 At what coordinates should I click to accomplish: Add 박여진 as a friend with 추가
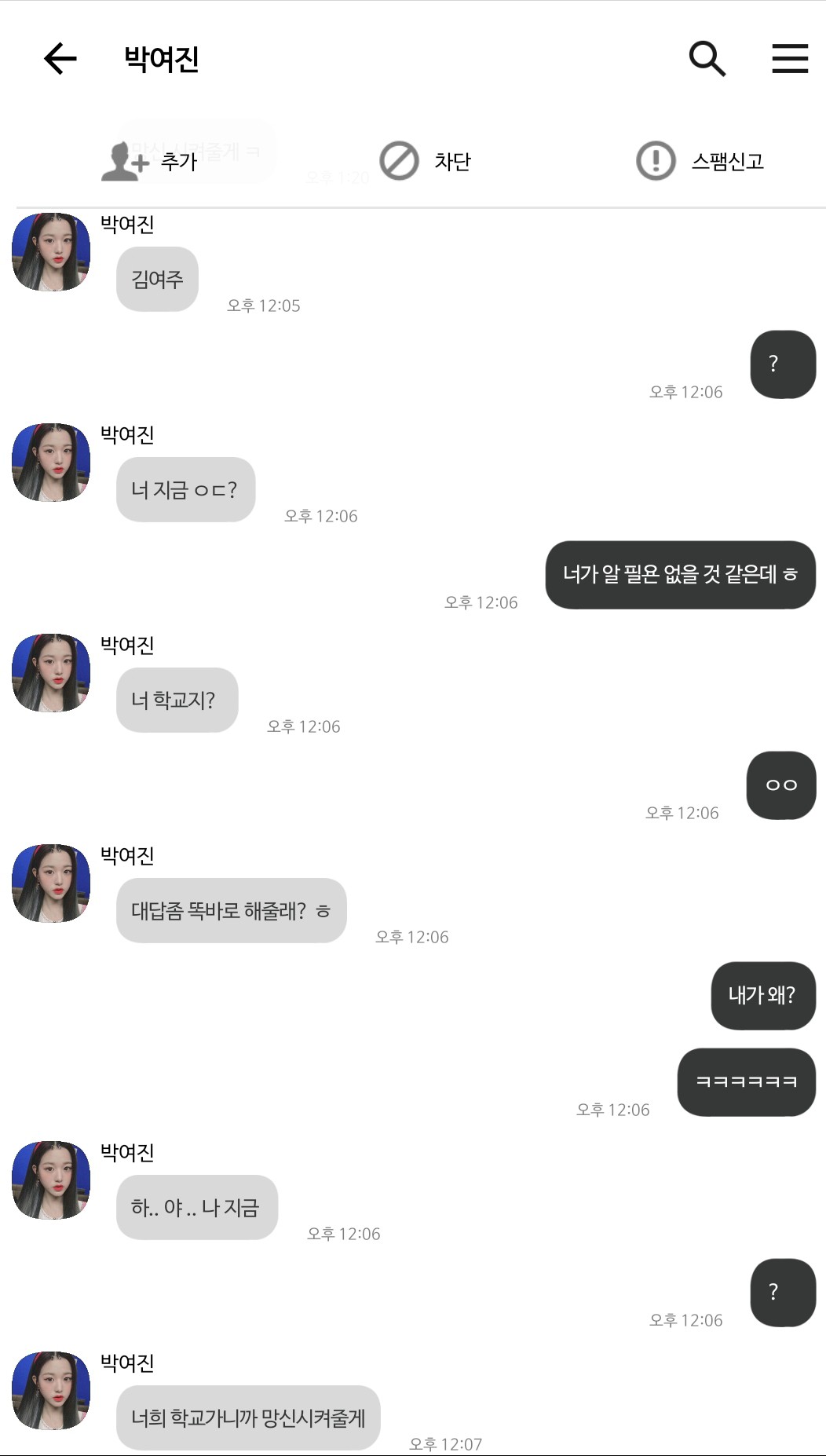(149, 162)
